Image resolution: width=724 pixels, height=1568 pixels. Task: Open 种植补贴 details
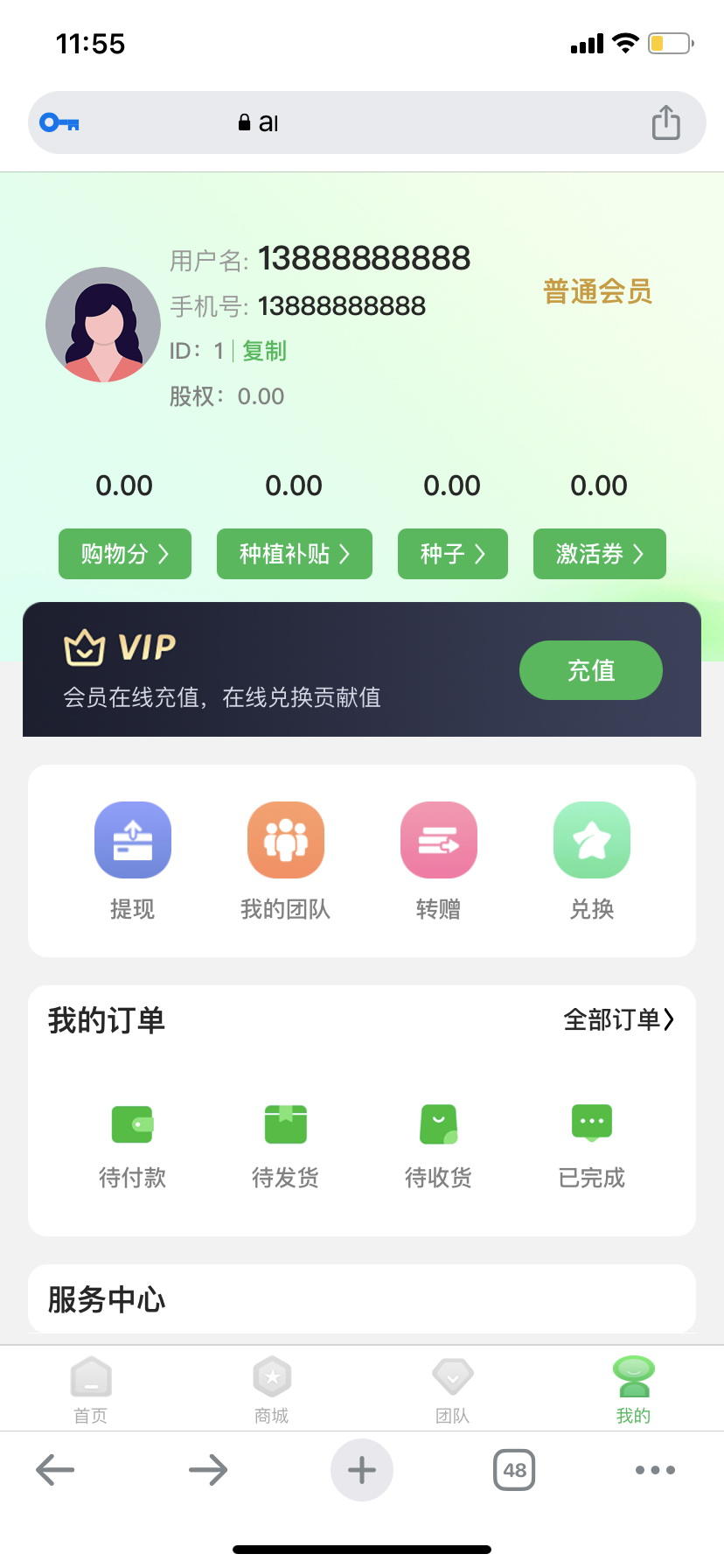295,554
